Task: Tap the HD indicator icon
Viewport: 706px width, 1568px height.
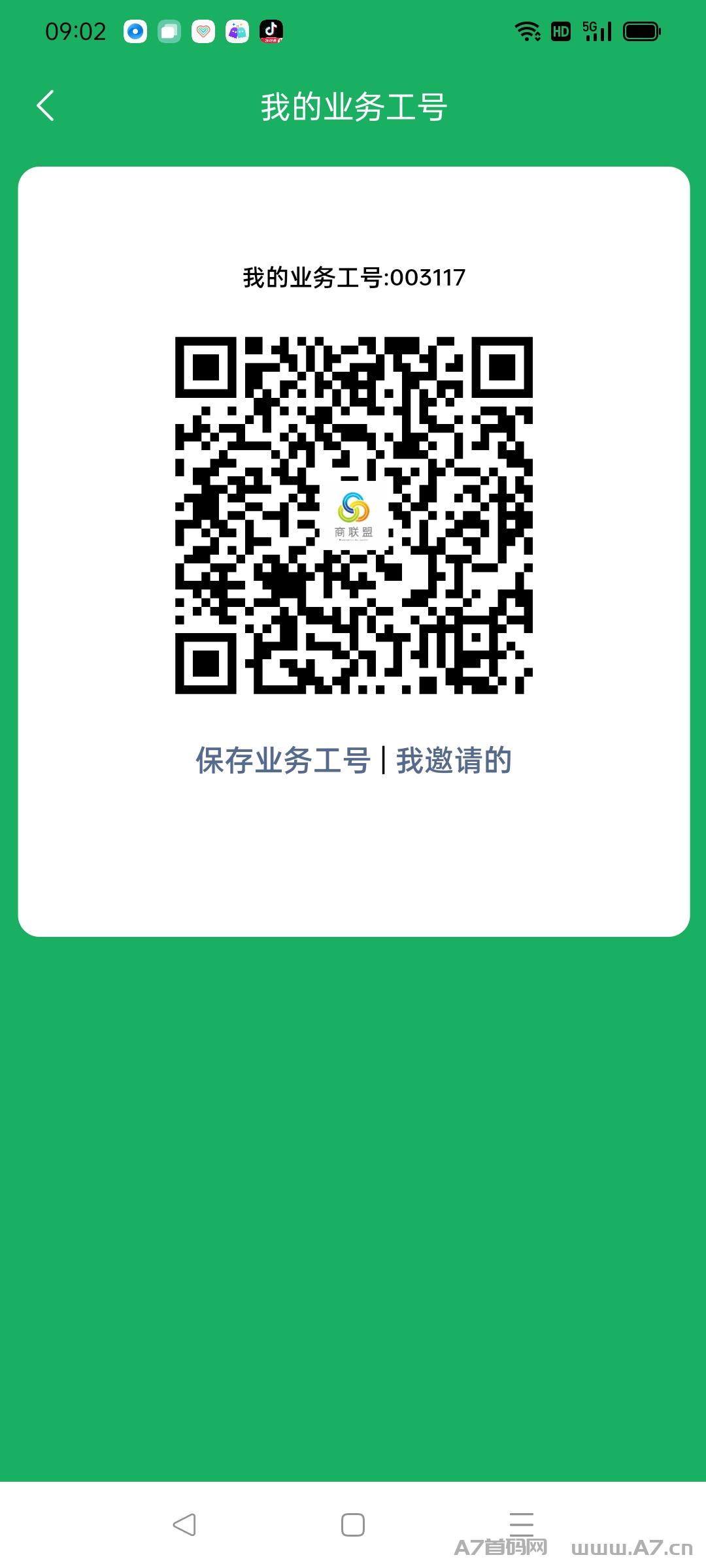Action: tap(560, 30)
